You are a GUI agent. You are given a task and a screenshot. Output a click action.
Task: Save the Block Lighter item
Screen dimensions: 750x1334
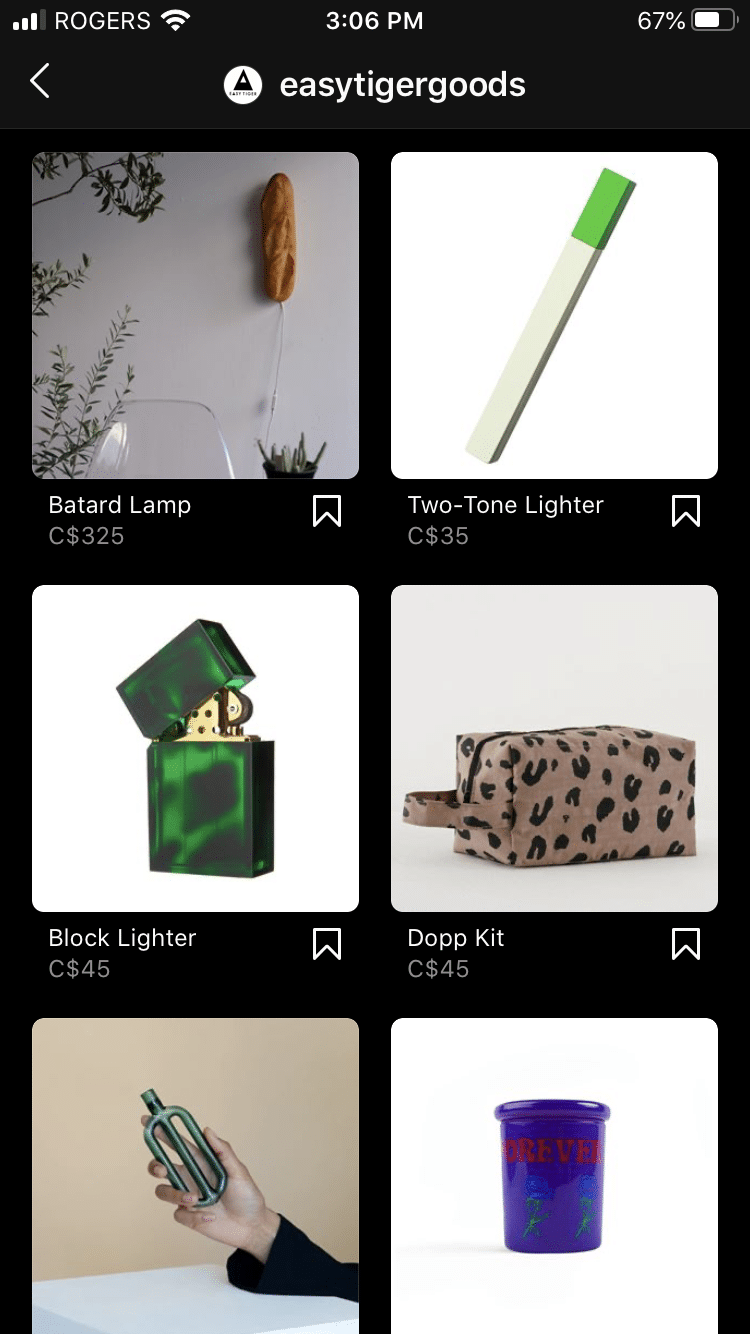(327, 944)
